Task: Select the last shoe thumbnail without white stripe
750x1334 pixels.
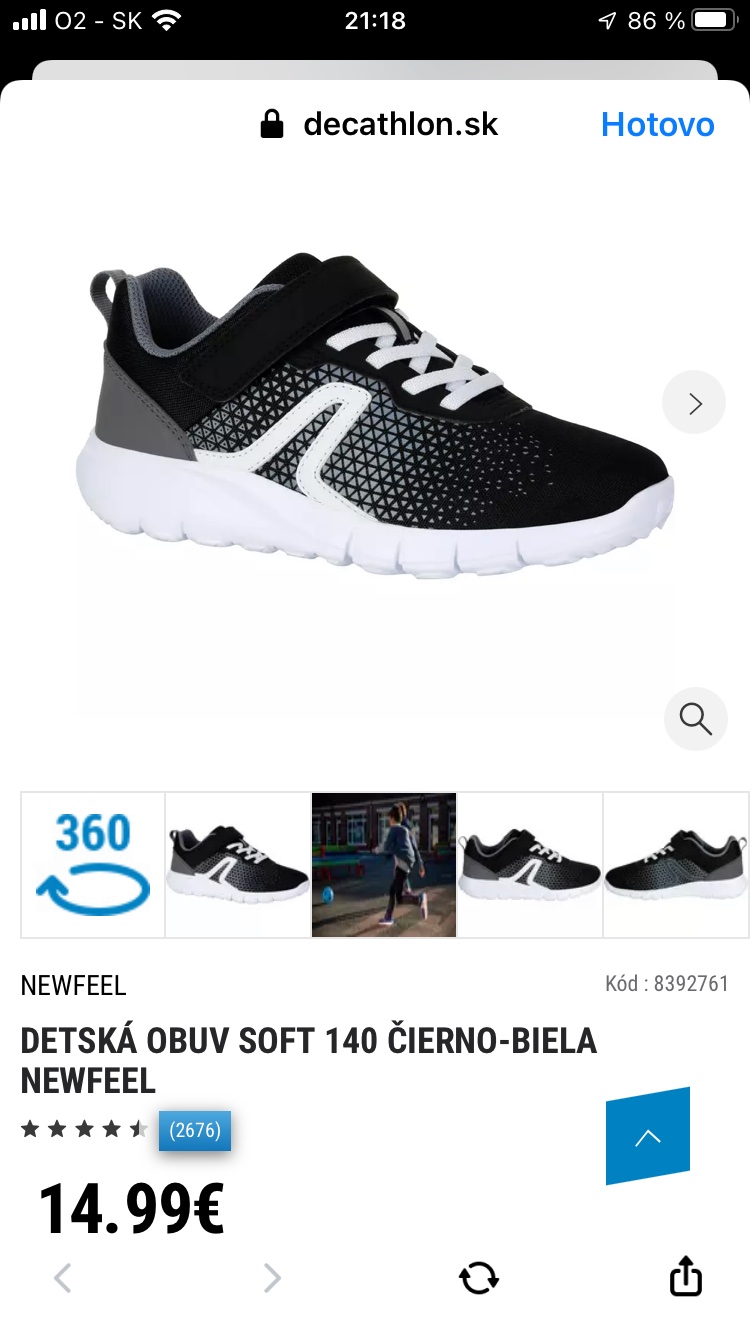Action: (x=675, y=865)
